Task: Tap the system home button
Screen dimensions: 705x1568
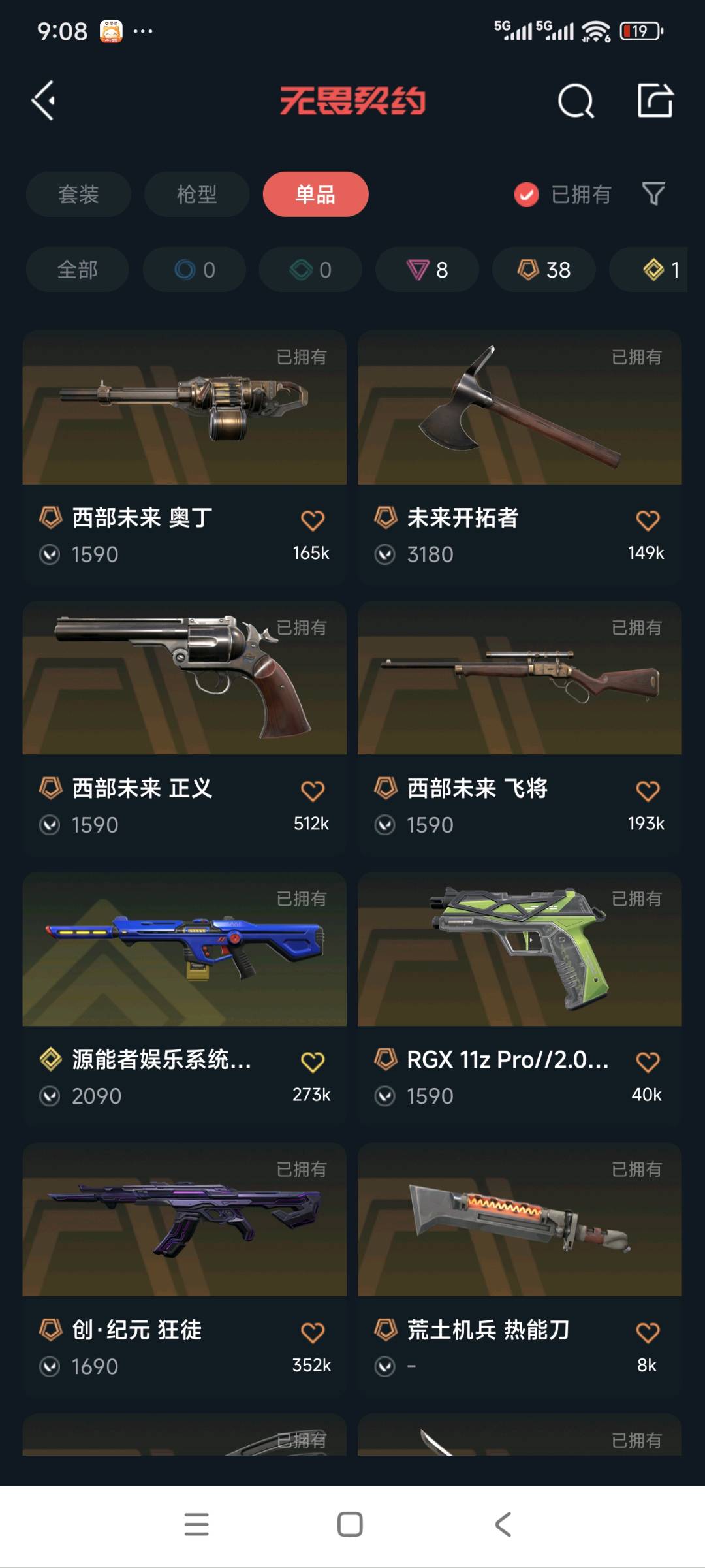Action: (x=350, y=1524)
